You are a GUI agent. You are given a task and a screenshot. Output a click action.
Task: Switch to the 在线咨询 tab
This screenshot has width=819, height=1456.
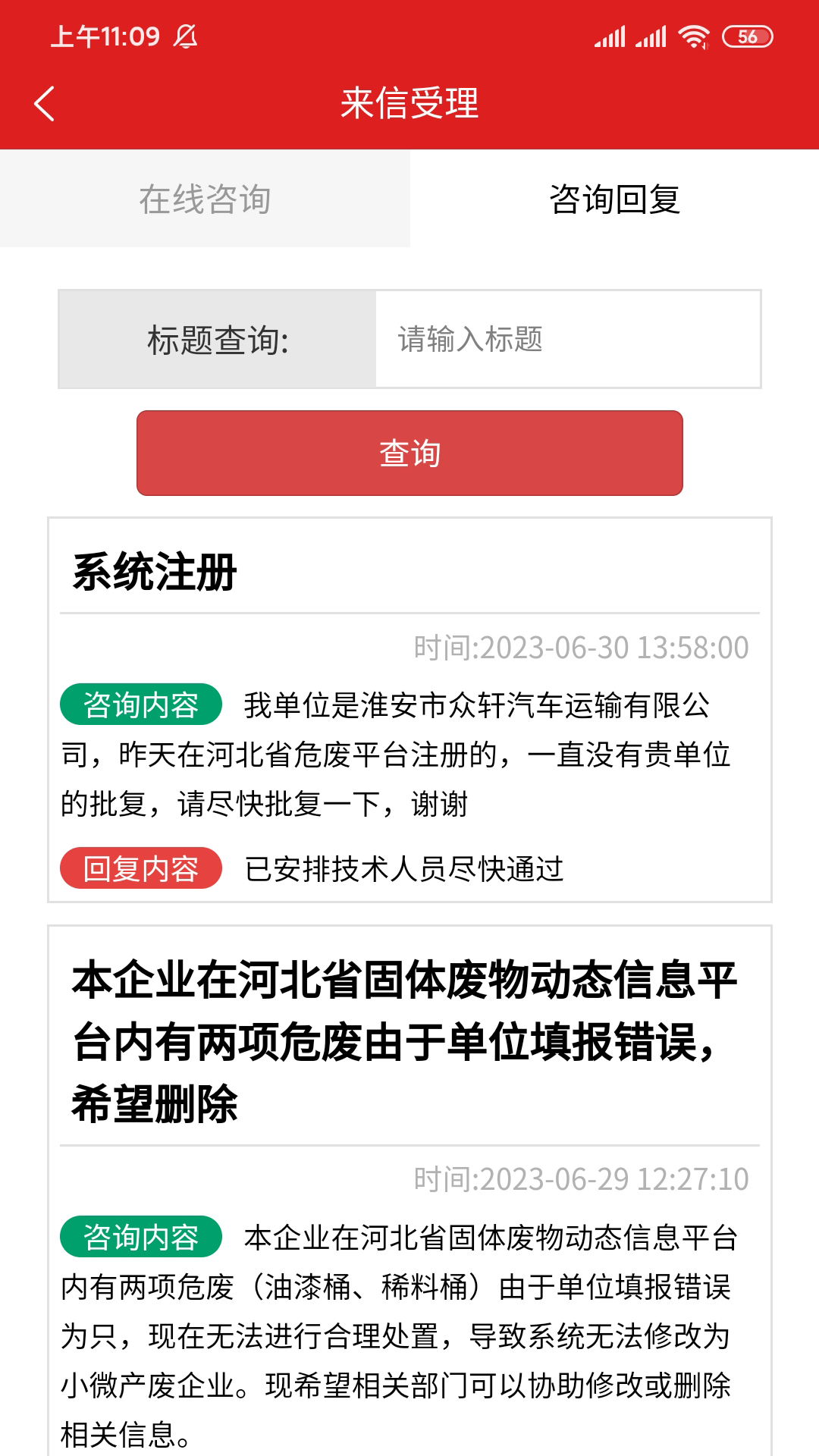[205, 199]
